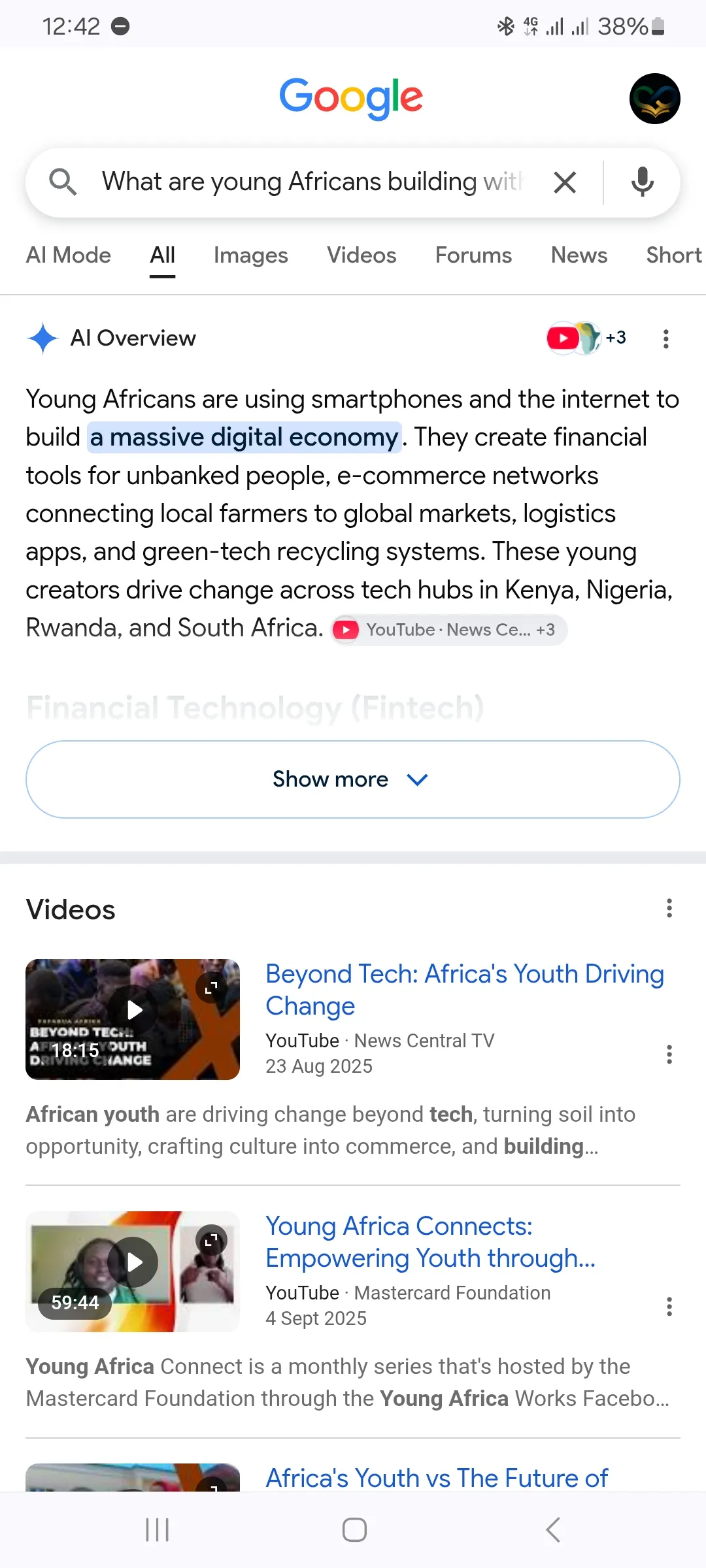Switch to the Videos tab
The image size is (706, 1568).
pyautogui.click(x=361, y=255)
